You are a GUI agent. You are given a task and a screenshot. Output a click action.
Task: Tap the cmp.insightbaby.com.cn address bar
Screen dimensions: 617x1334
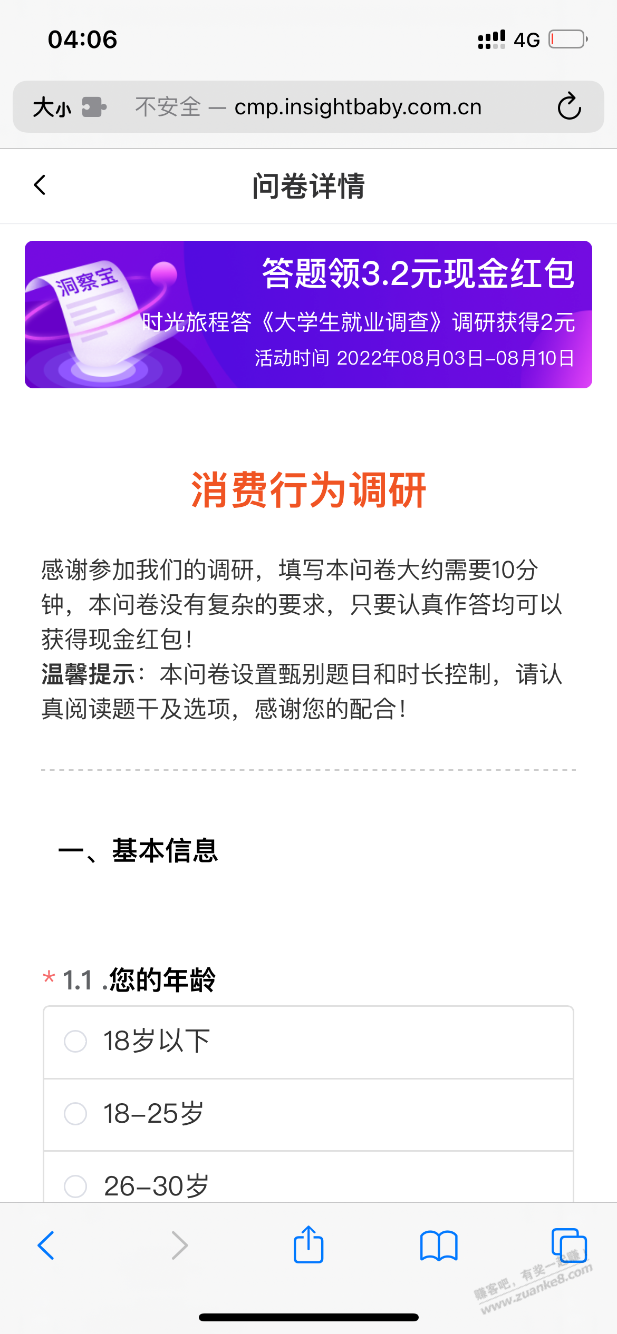tap(308, 107)
